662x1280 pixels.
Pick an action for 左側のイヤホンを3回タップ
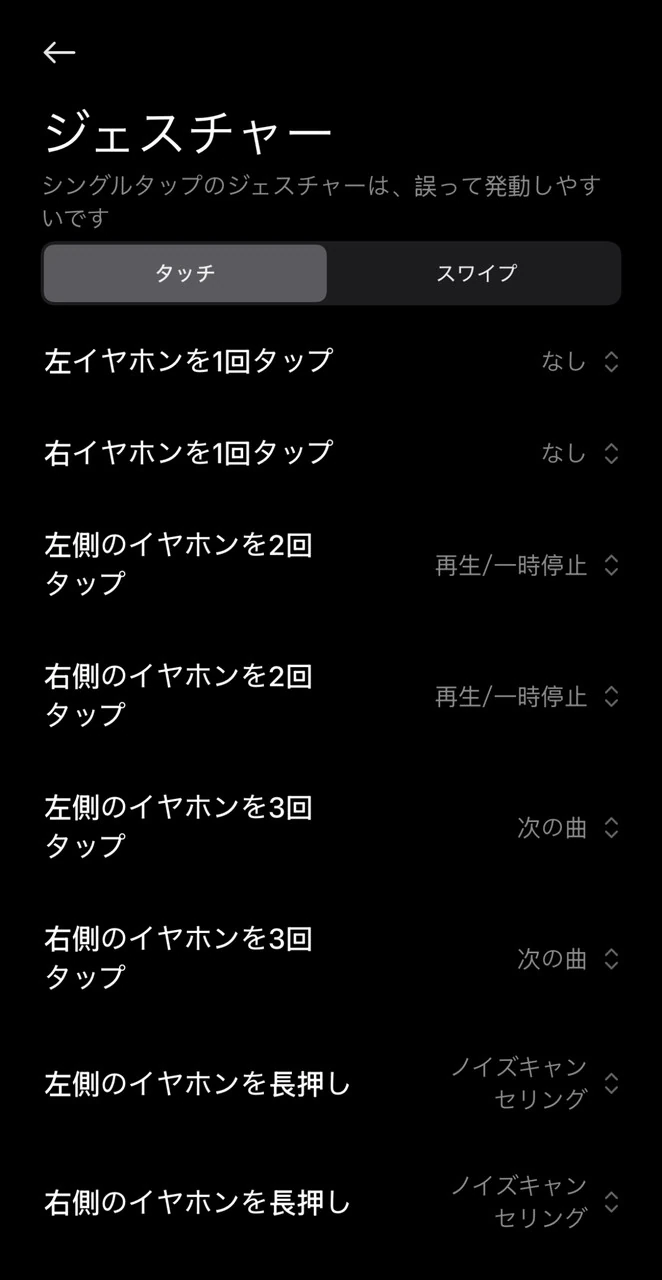(567, 828)
